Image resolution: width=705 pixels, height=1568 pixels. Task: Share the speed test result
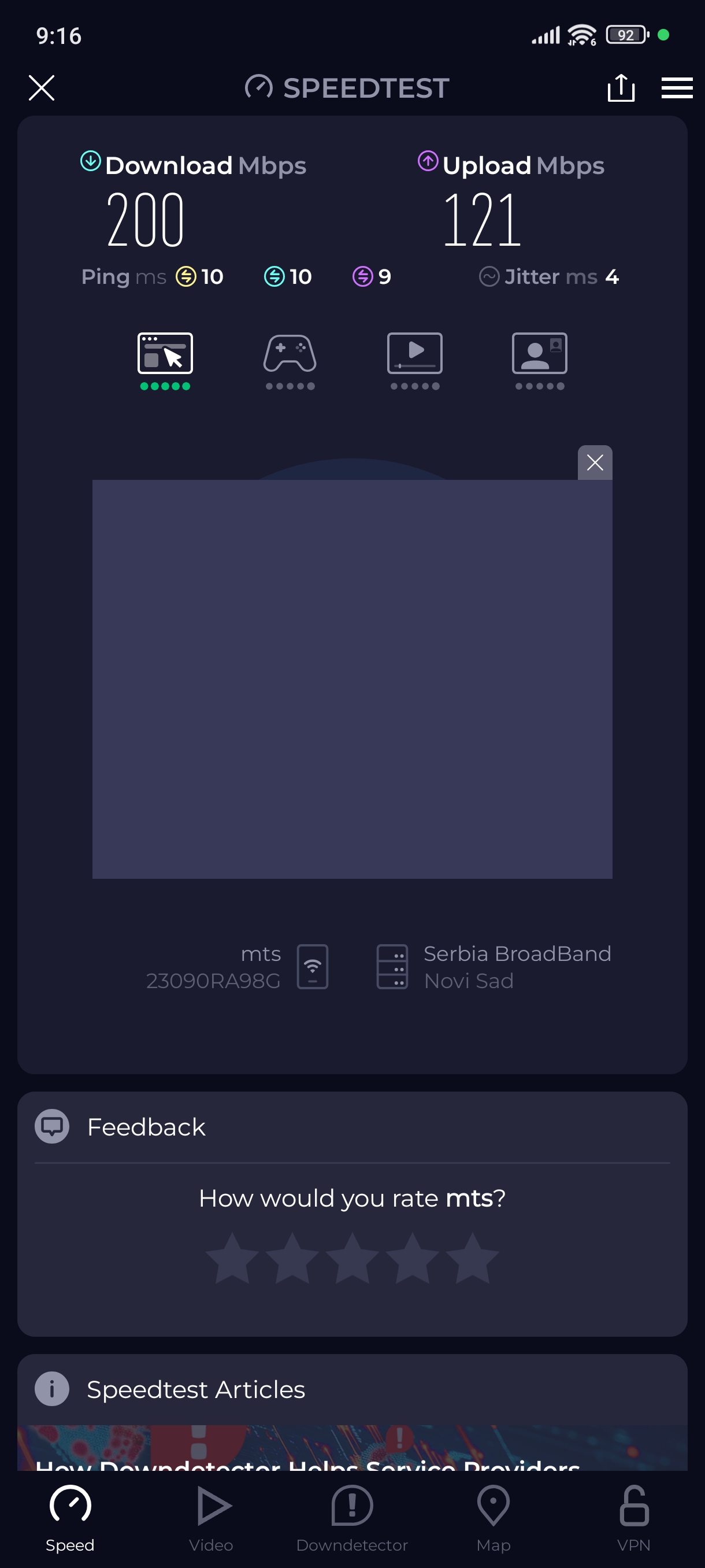[621, 88]
